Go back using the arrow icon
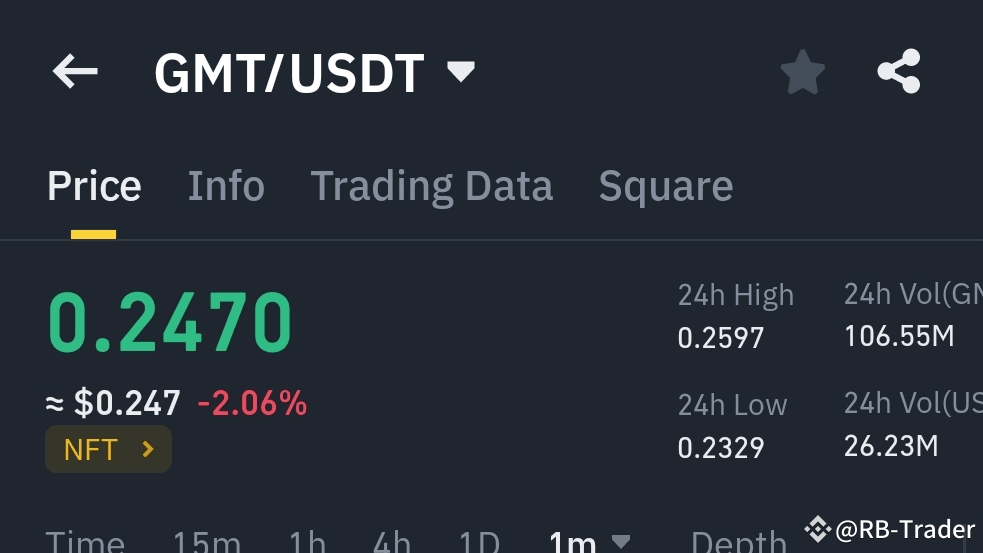Viewport: 983px width, 553px height. [x=75, y=73]
